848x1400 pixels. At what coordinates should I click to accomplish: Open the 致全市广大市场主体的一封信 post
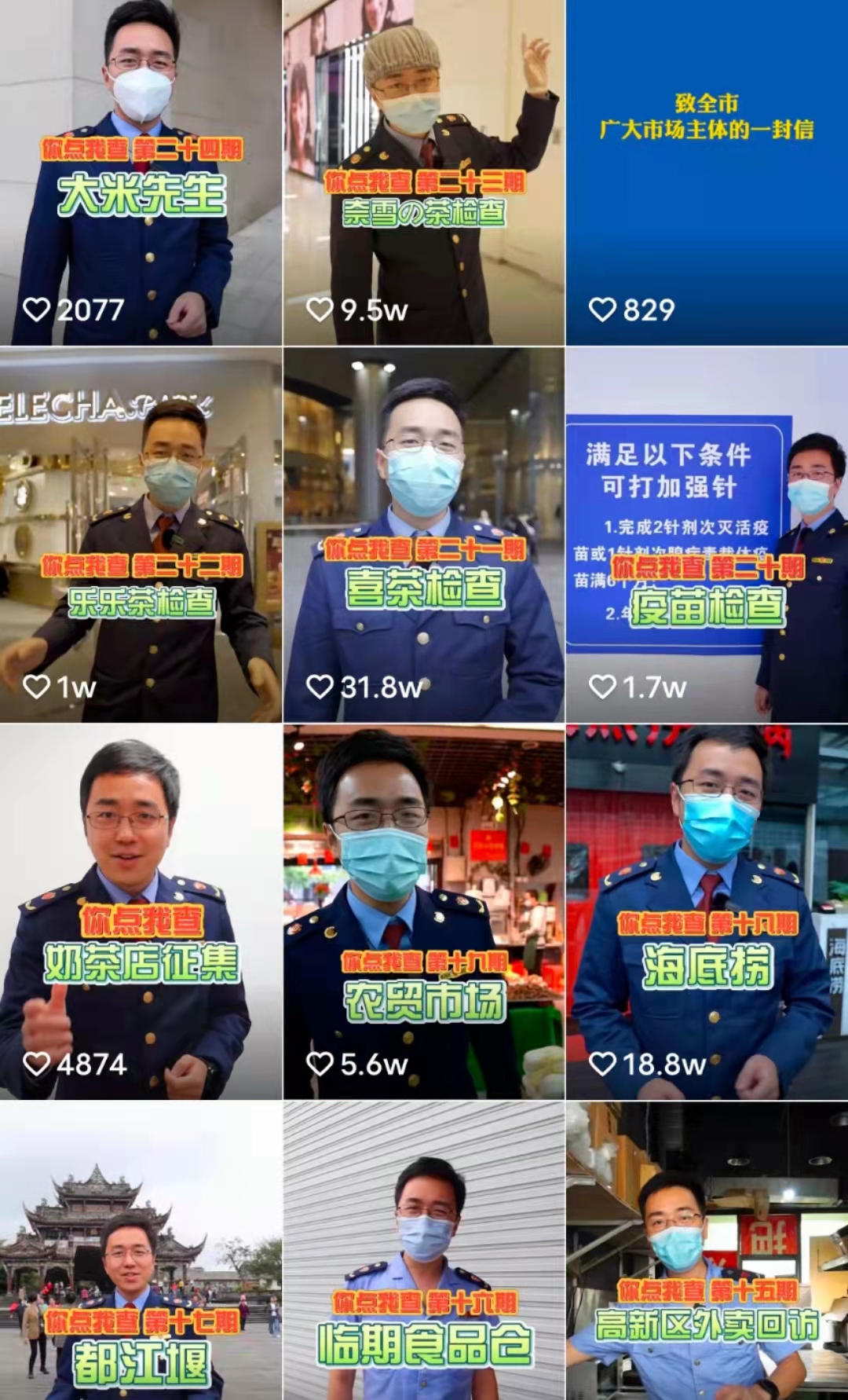point(707,173)
